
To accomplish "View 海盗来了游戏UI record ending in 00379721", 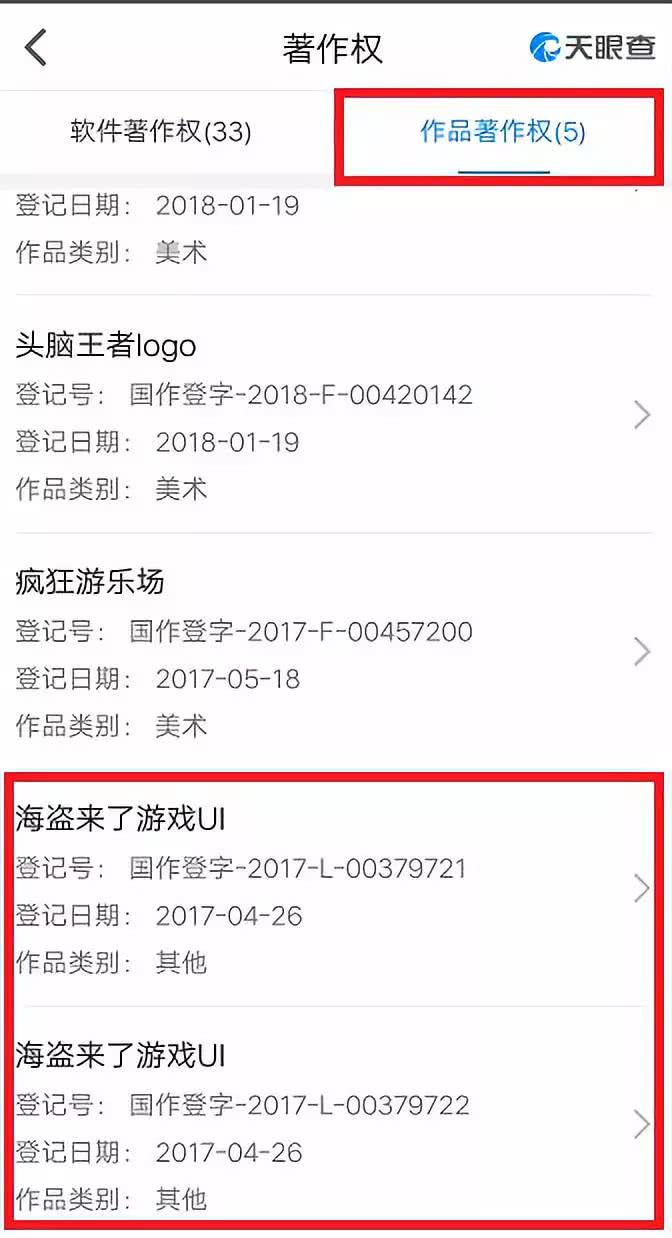I will (335, 889).
